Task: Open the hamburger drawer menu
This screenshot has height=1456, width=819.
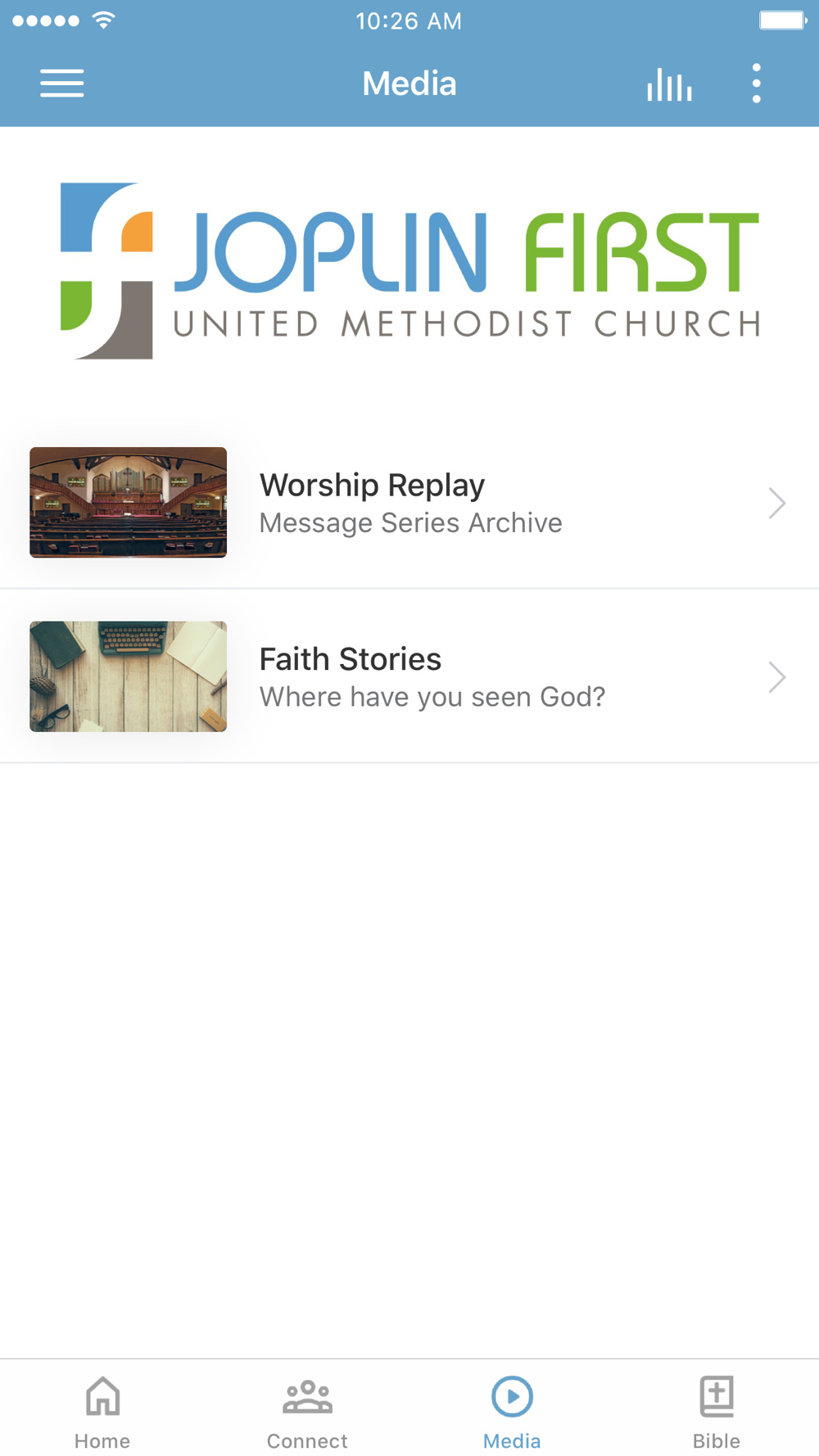Action: click(62, 84)
